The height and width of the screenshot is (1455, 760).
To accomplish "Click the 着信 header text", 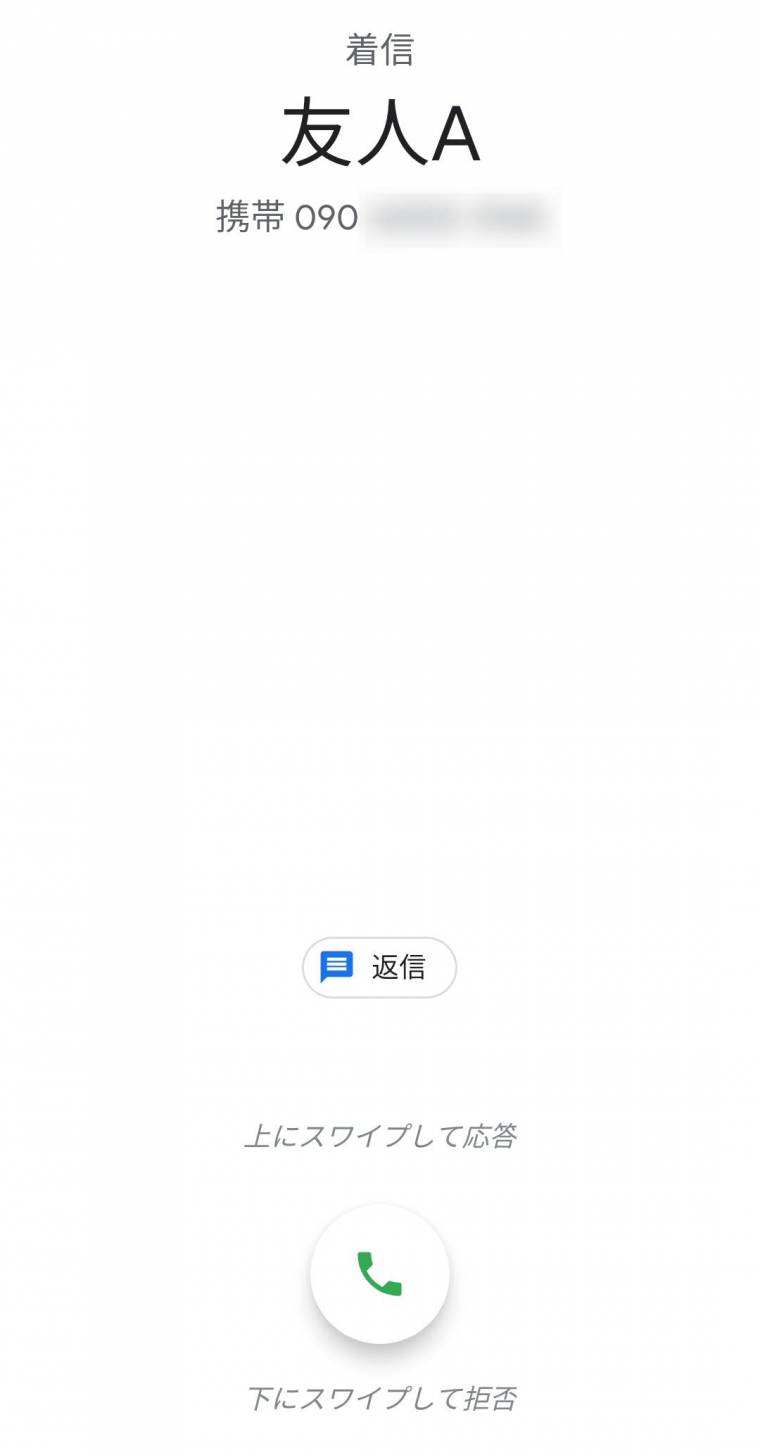I will (379, 48).
